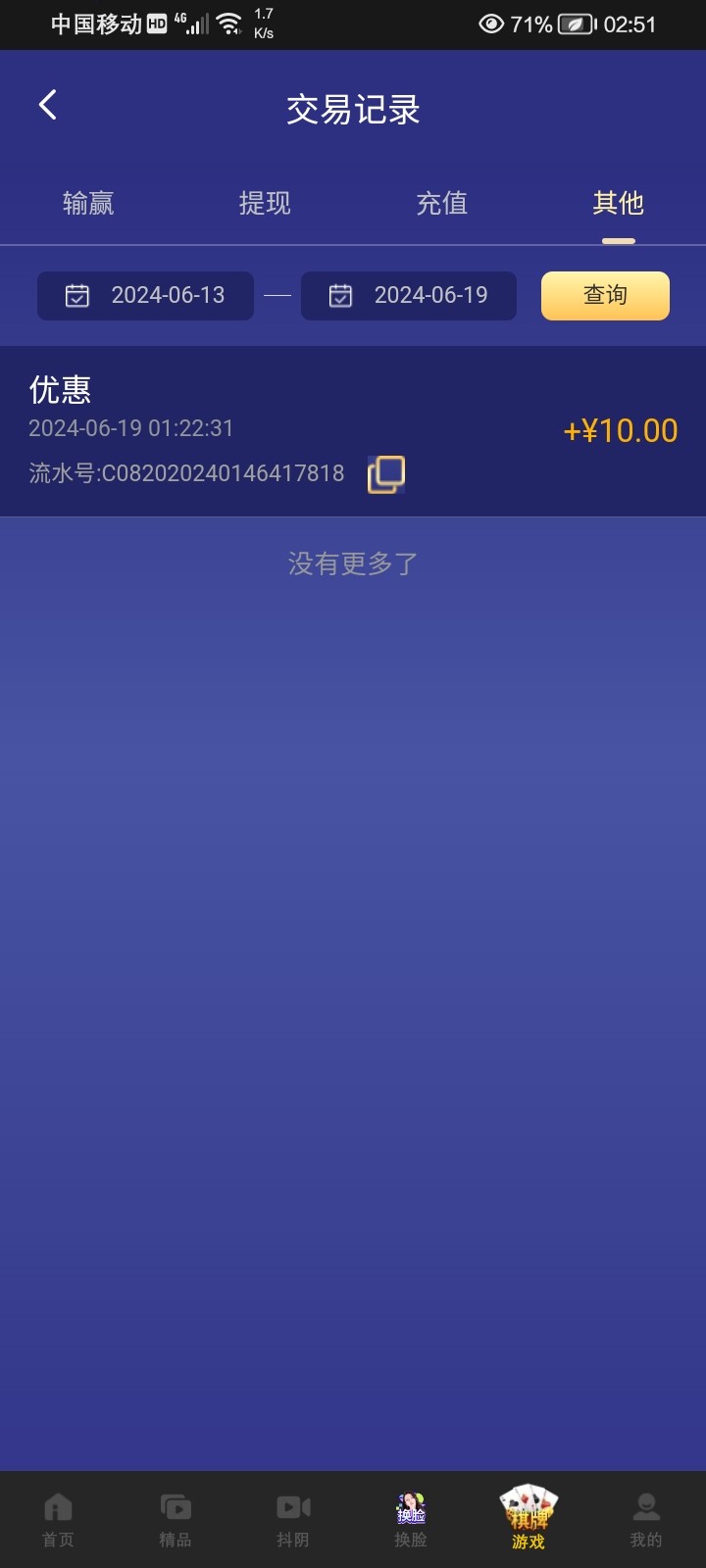Tap the 查询 button
The image size is (706, 1568).
click(605, 296)
